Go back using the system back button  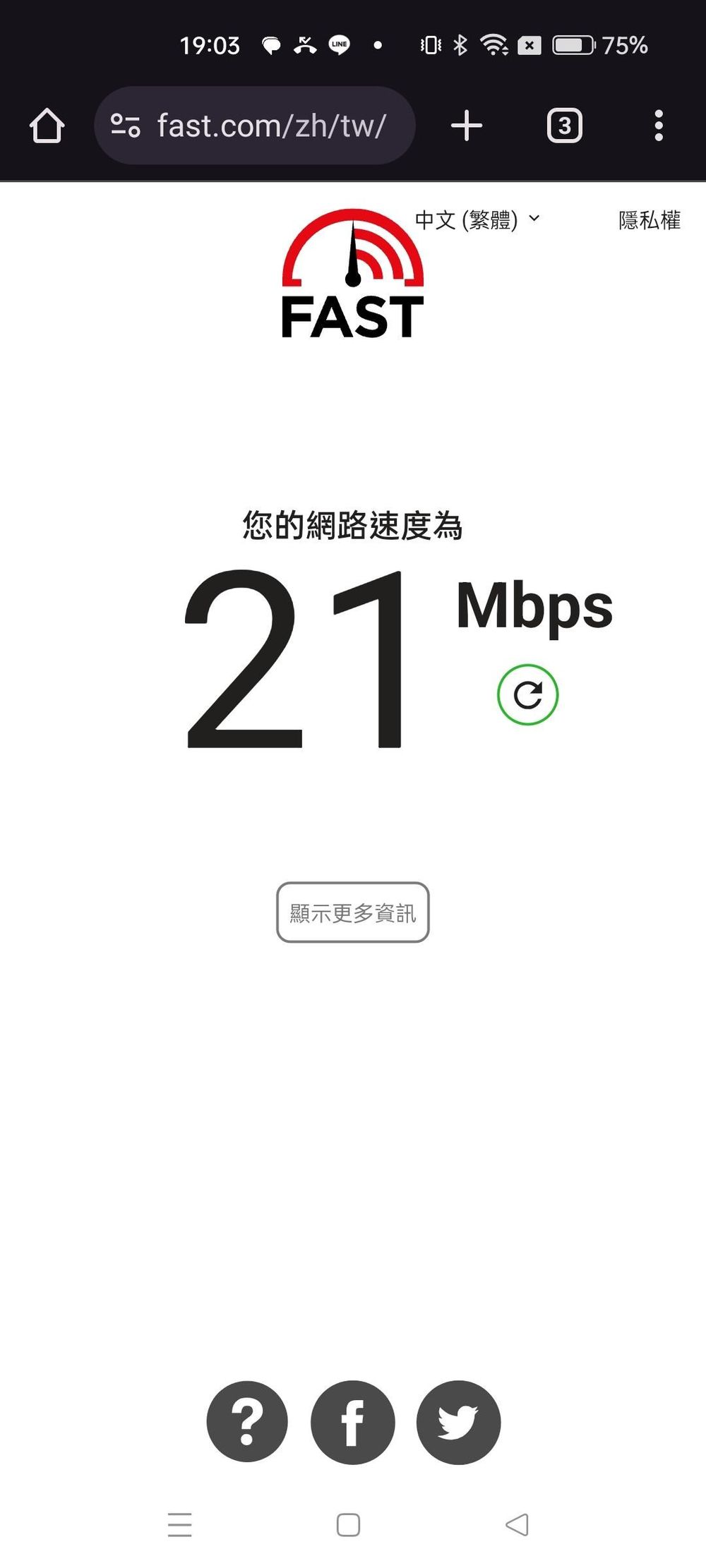point(517,1524)
